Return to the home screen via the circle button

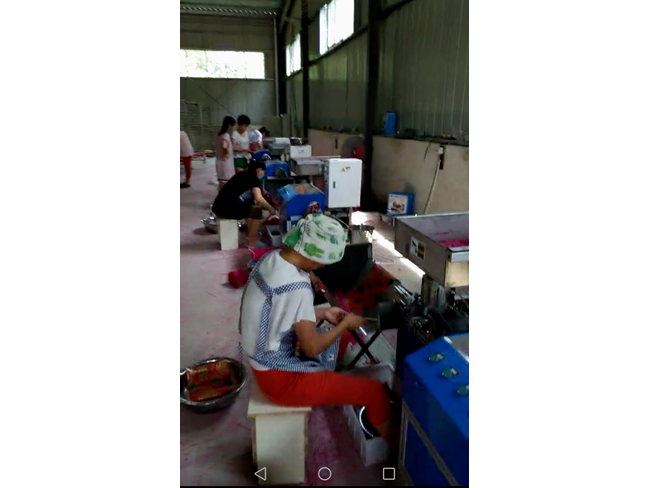(324, 473)
